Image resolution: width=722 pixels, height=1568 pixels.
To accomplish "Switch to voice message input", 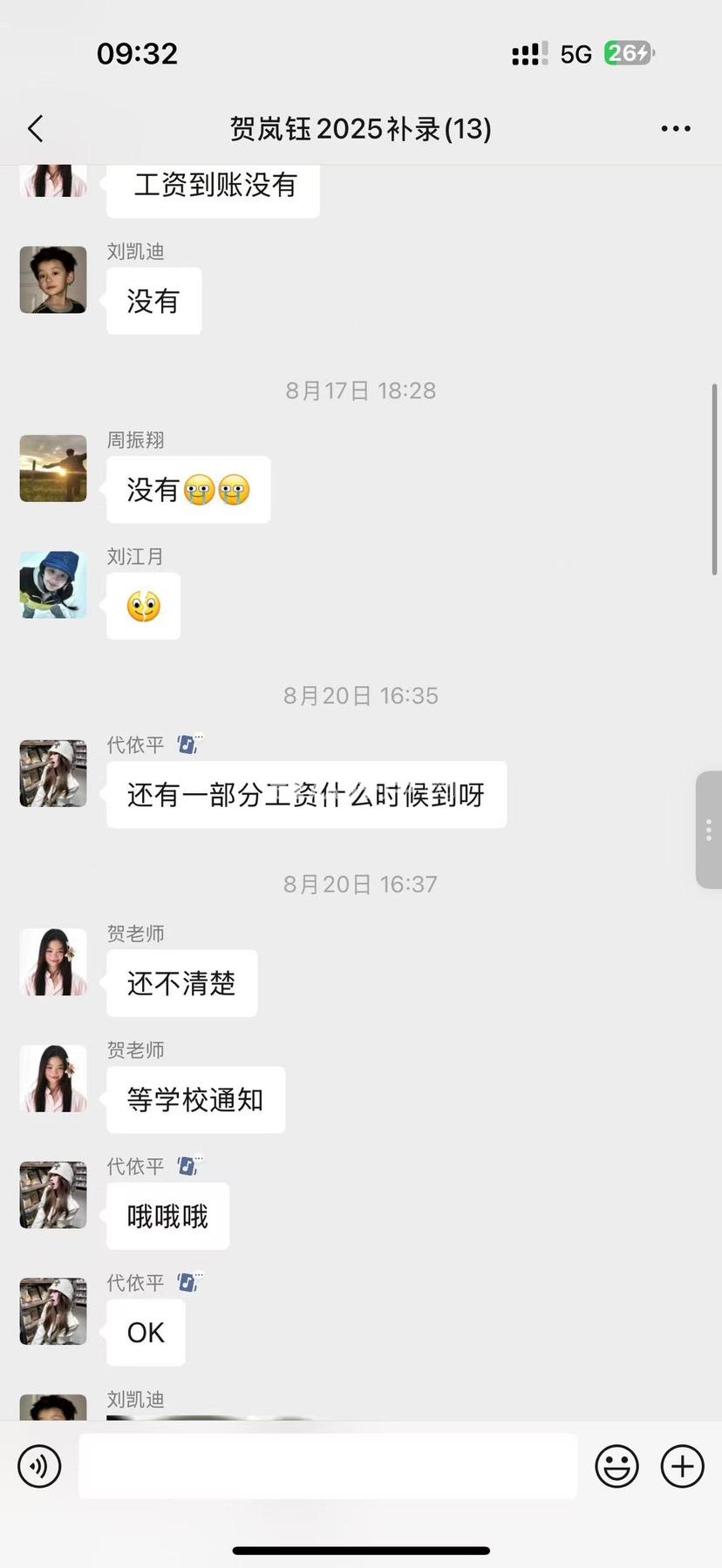I will click(x=40, y=1466).
